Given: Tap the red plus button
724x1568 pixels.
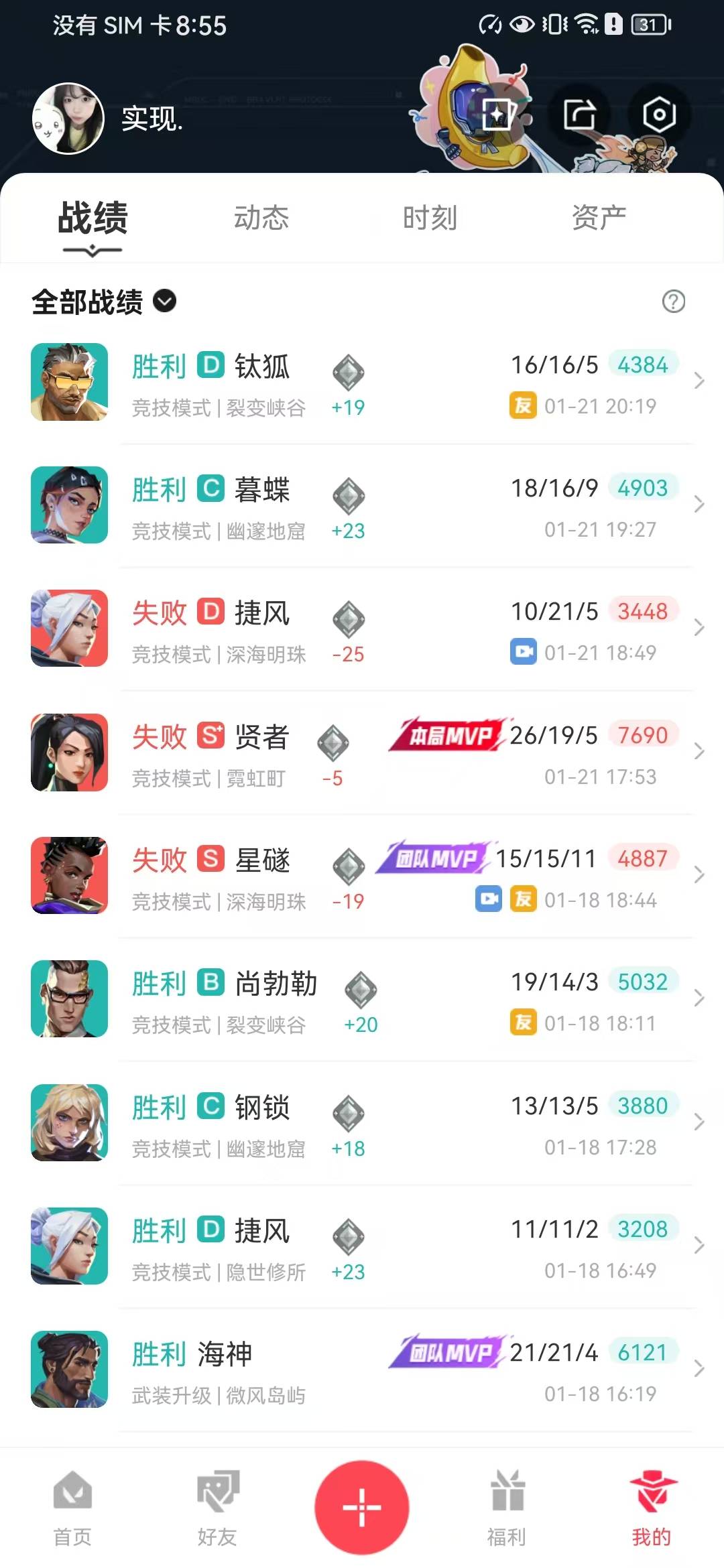Looking at the screenshot, I should coord(362,1508).
